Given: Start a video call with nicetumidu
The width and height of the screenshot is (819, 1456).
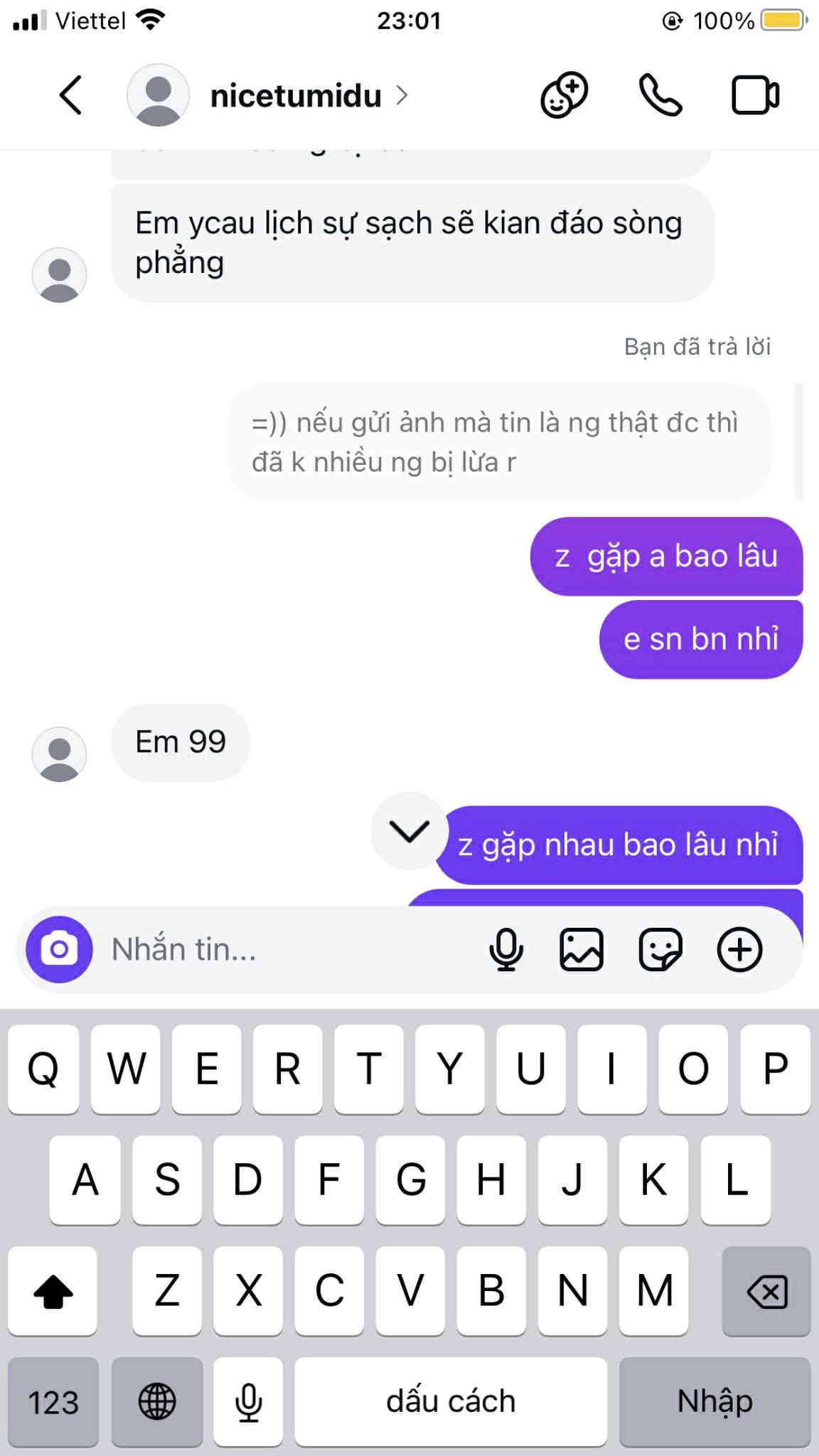Looking at the screenshot, I should click(756, 95).
